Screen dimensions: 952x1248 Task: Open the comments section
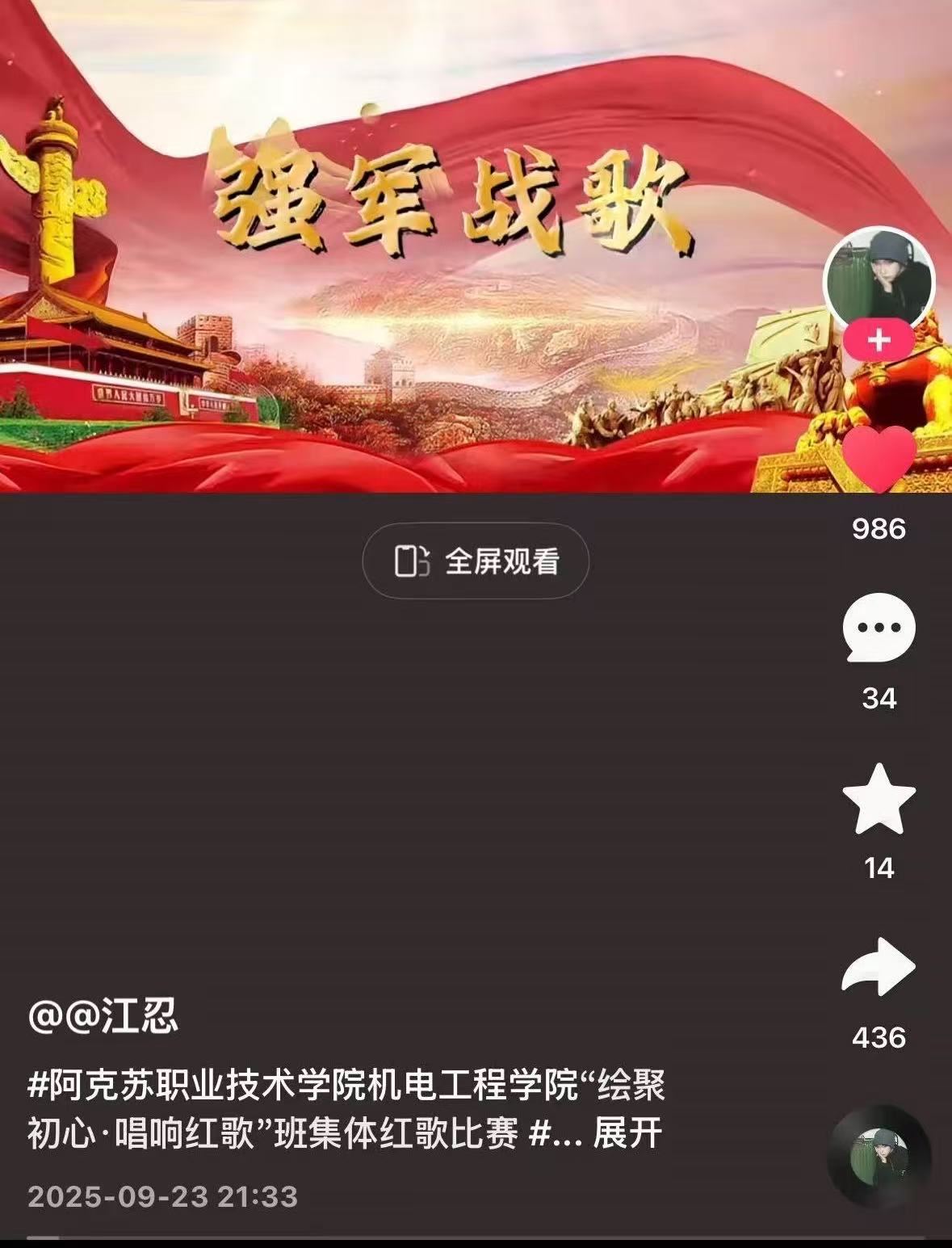879,628
